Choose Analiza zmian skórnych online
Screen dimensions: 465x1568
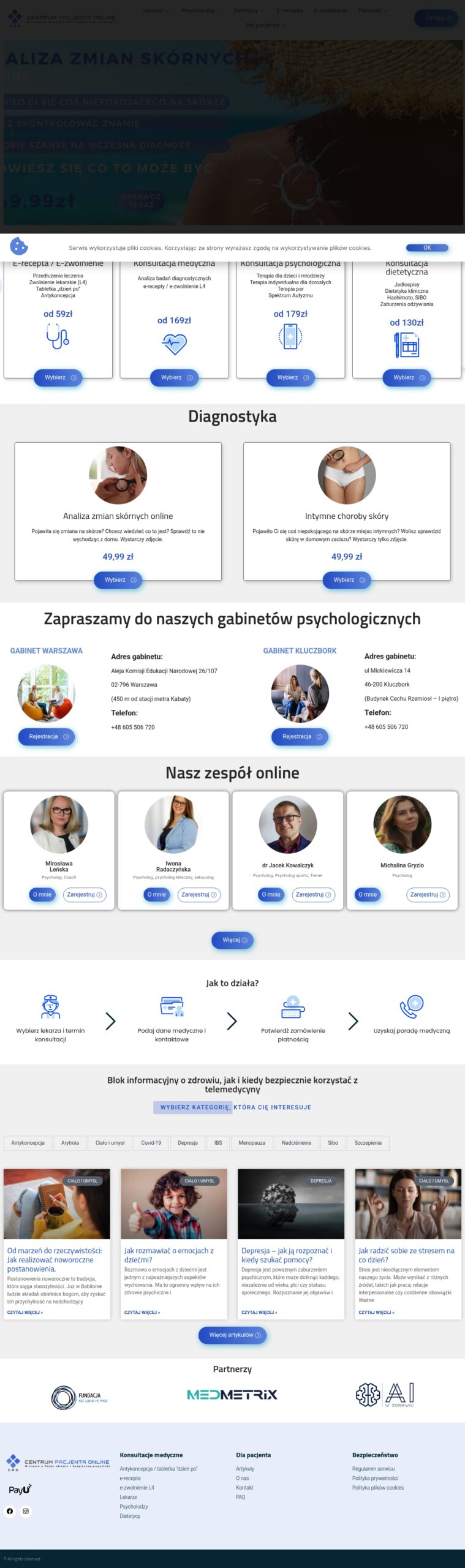pyautogui.click(x=118, y=580)
